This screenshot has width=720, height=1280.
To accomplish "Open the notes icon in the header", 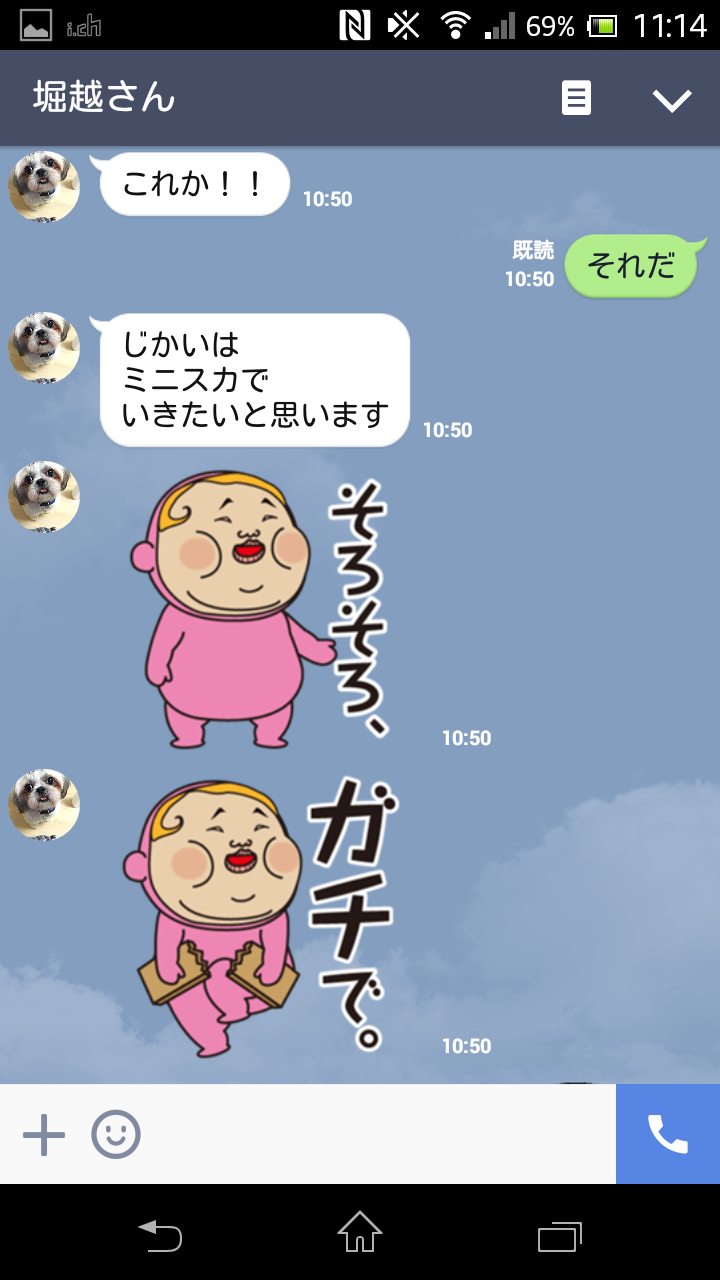I will (x=576, y=98).
